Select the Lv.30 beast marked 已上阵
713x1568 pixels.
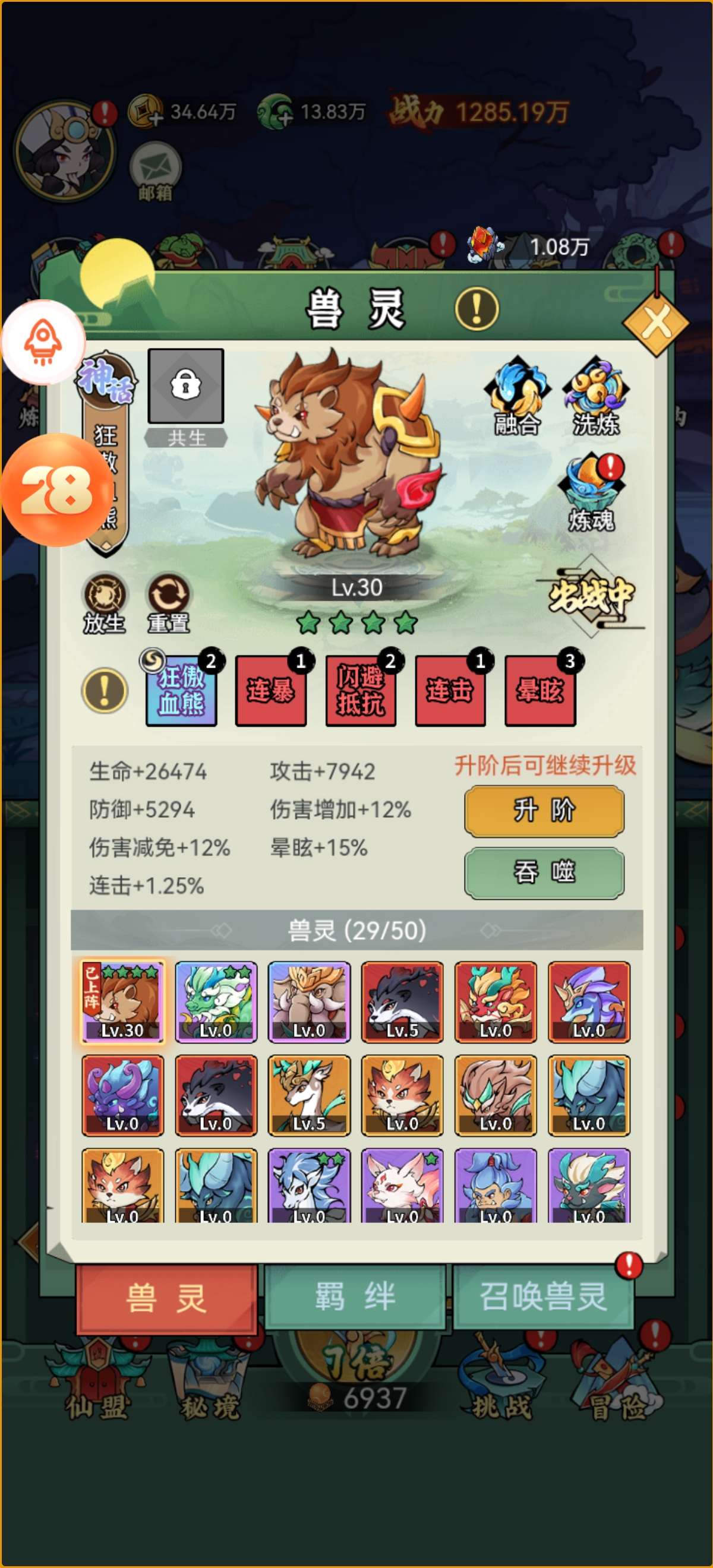click(122, 1003)
